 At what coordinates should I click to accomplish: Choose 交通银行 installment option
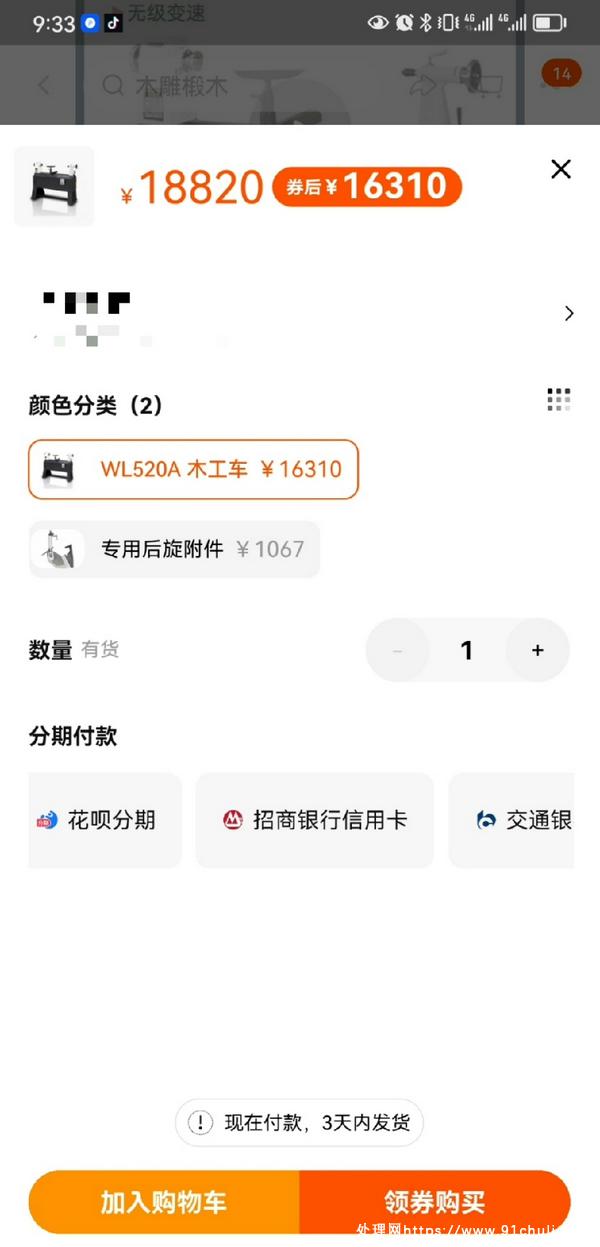click(x=512, y=820)
